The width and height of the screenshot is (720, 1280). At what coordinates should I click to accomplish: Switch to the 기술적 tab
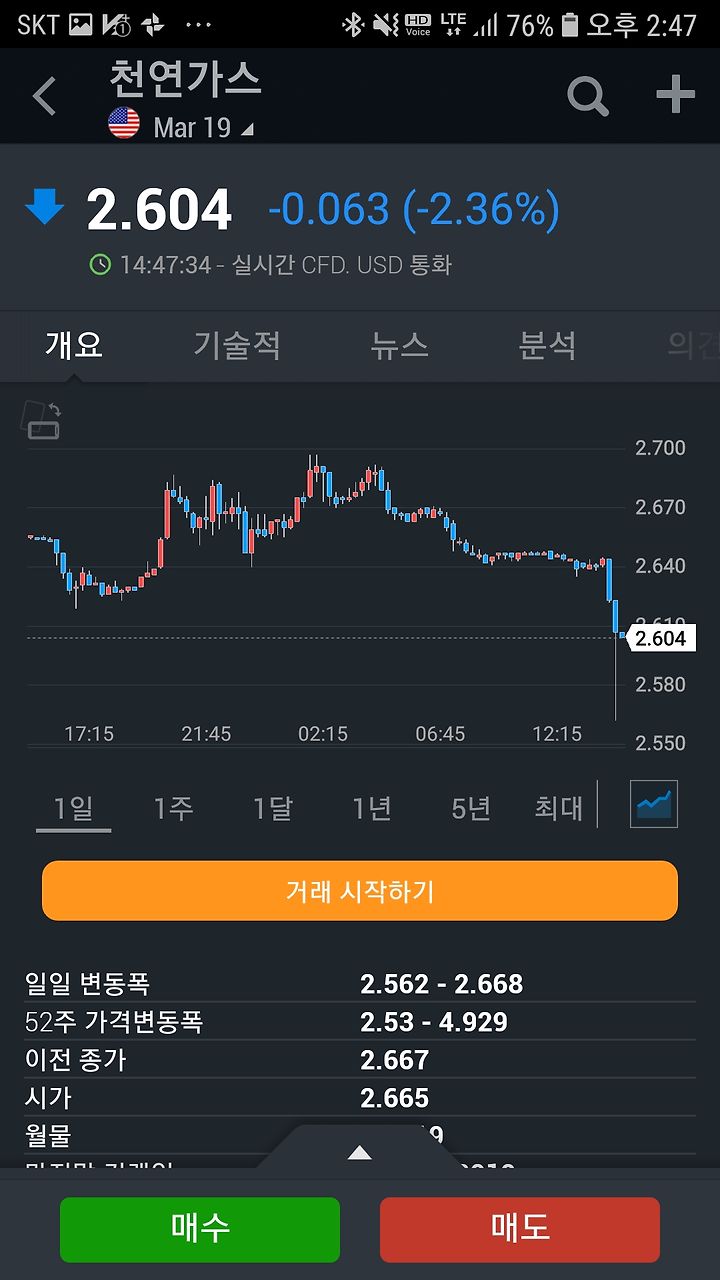pos(237,345)
